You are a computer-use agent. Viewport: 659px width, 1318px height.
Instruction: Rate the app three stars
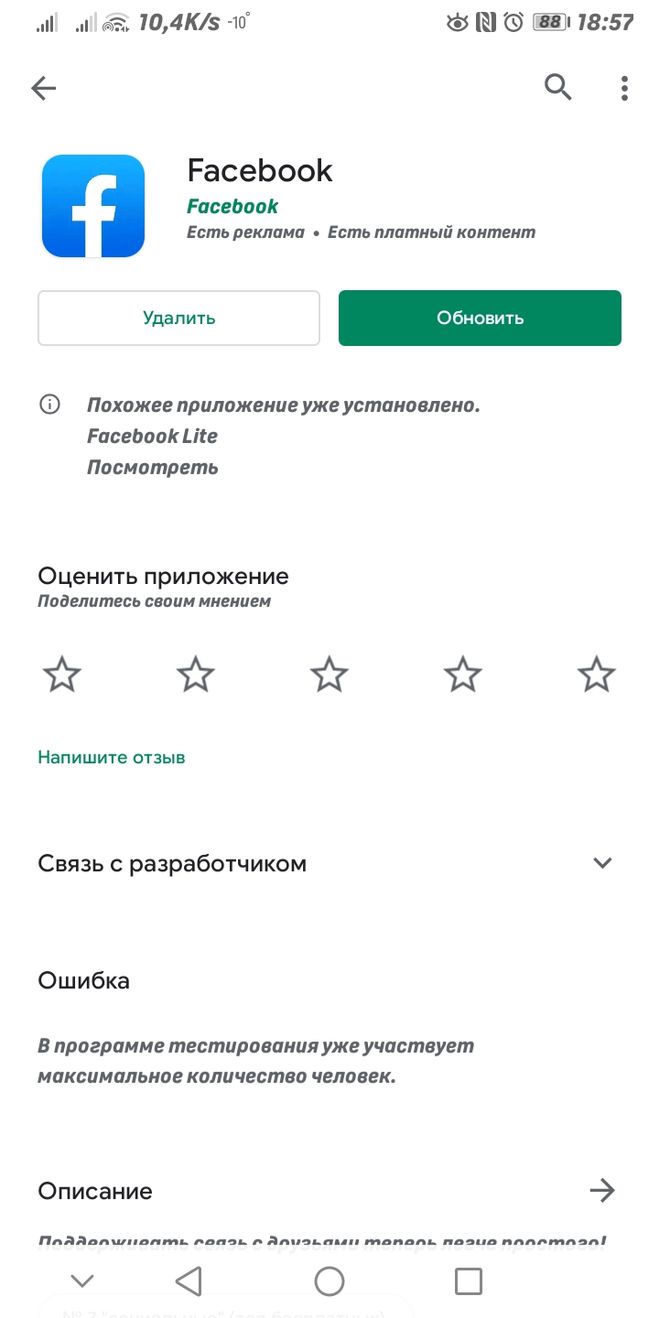[329, 675]
